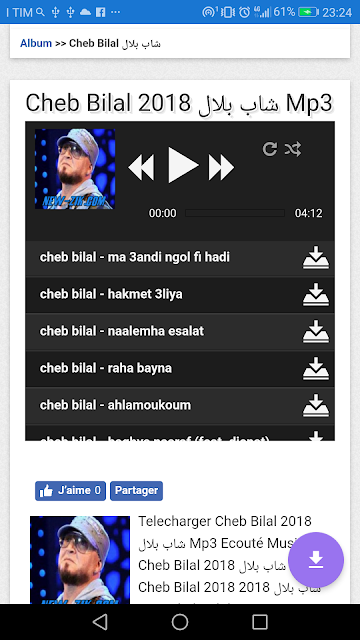Enable shuffle in the player
Screen dimensions: 360x640
293,149
